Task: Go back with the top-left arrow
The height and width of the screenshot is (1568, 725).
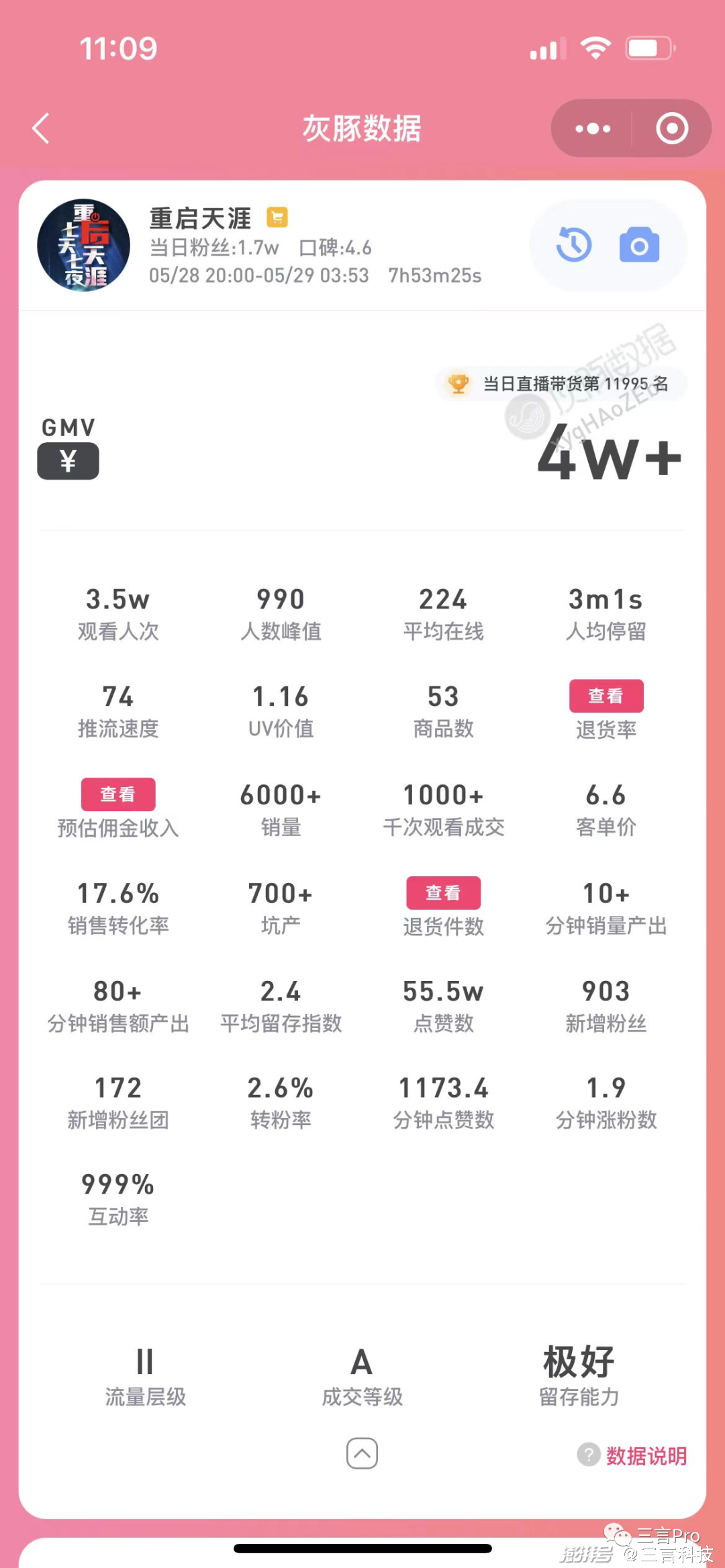Action: click(x=41, y=128)
